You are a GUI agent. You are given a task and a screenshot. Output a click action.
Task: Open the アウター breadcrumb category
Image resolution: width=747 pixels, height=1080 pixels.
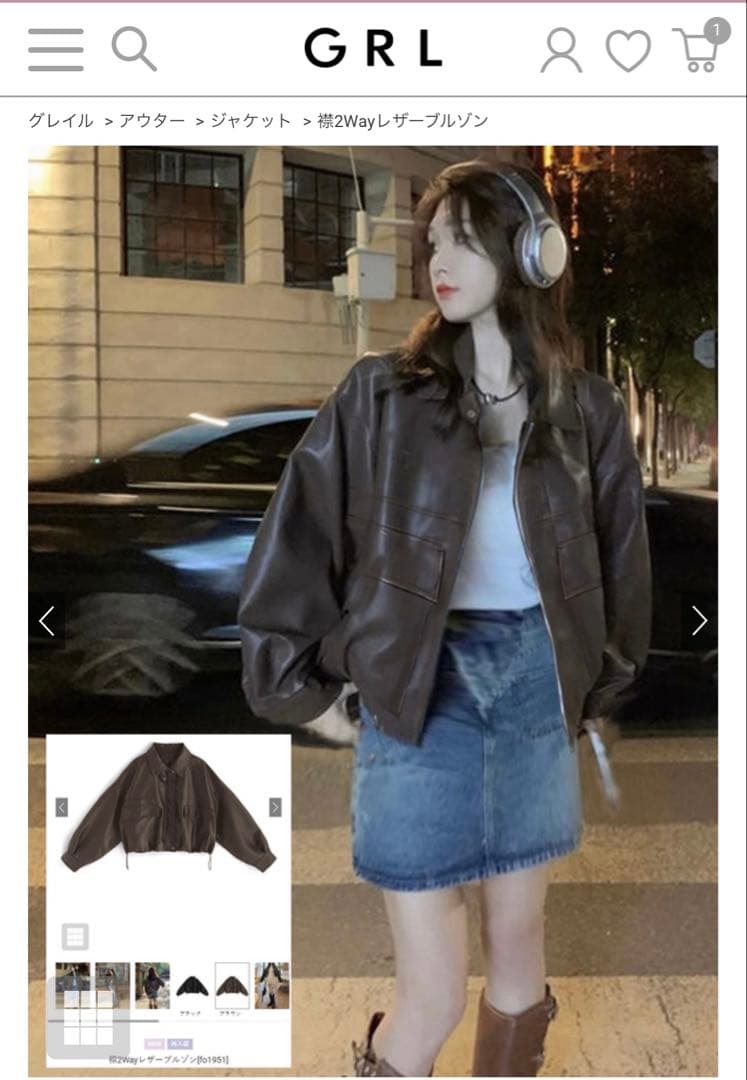point(152,121)
